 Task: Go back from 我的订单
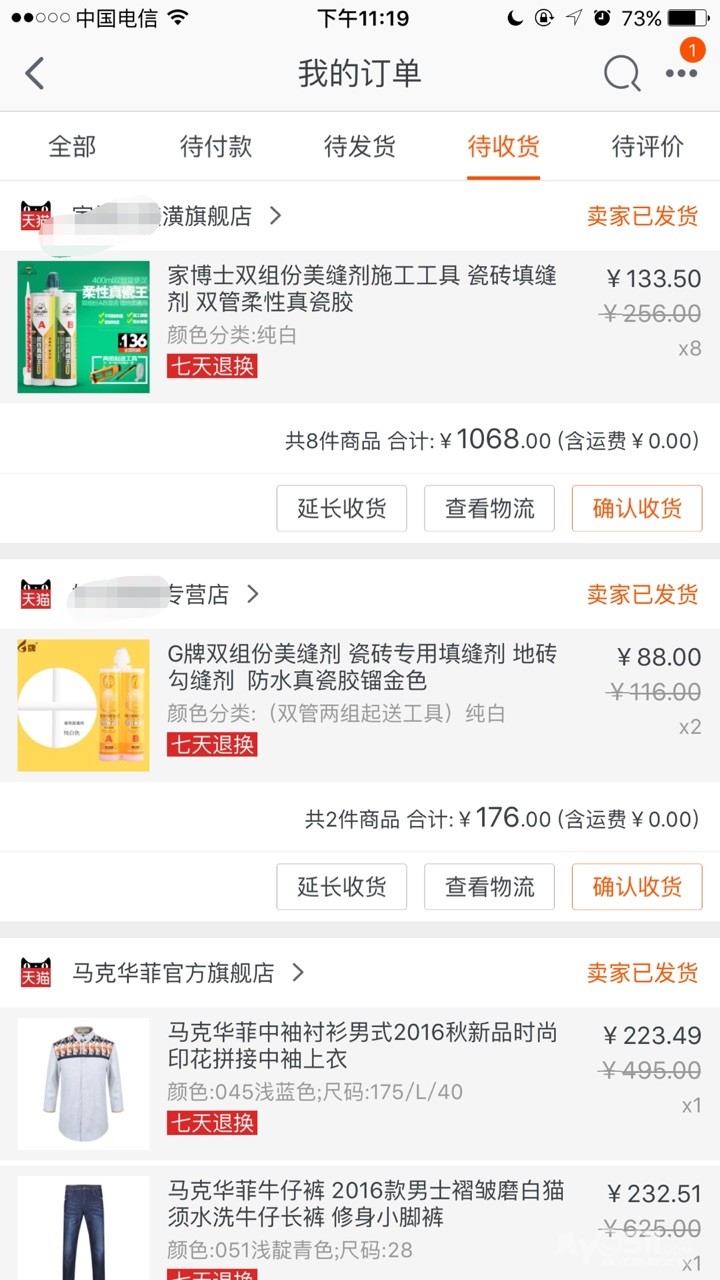click(x=35, y=73)
